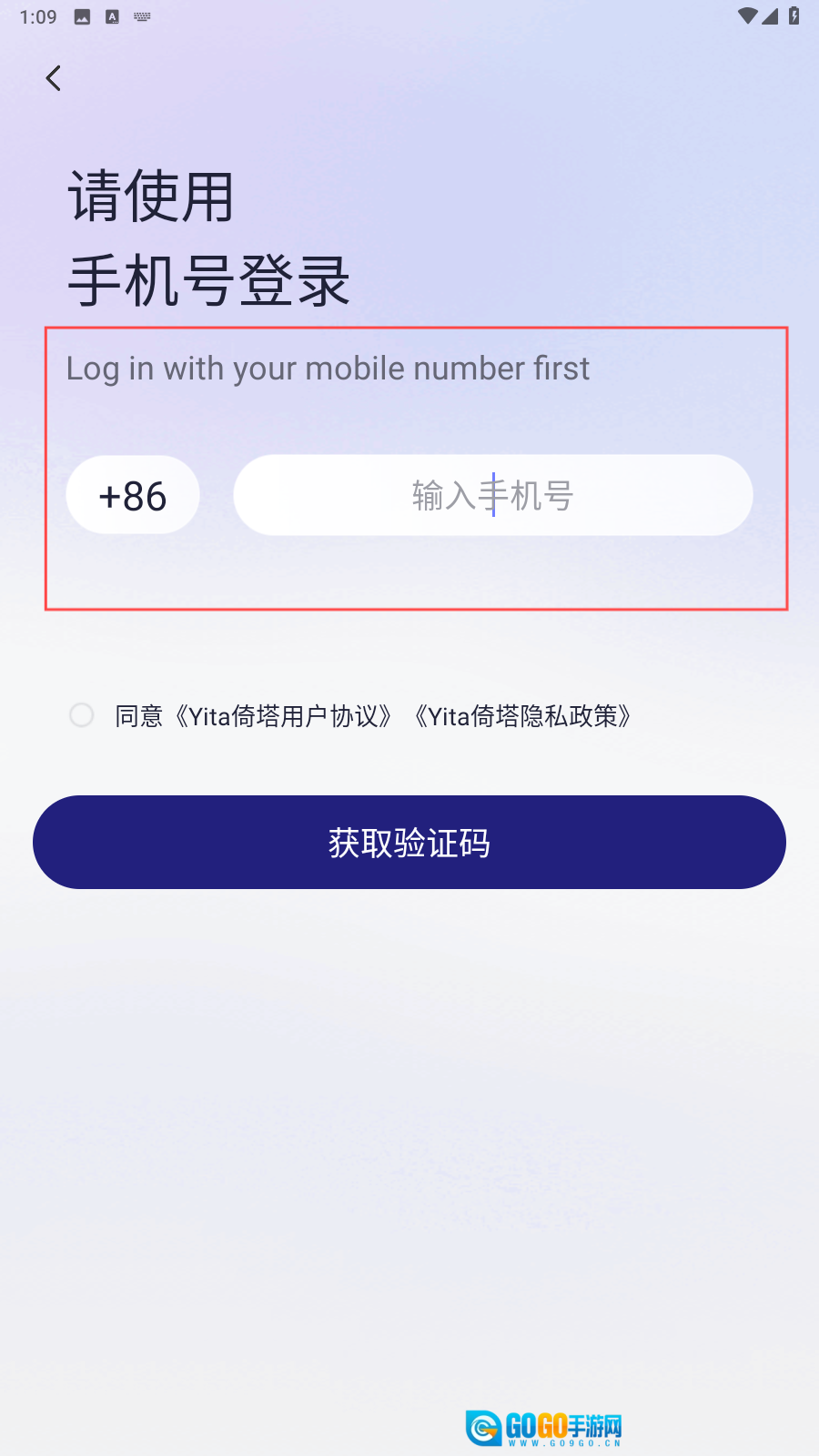Check the agreement circle before 同意
Viewport: 819px width, 1456px height.
82,715
